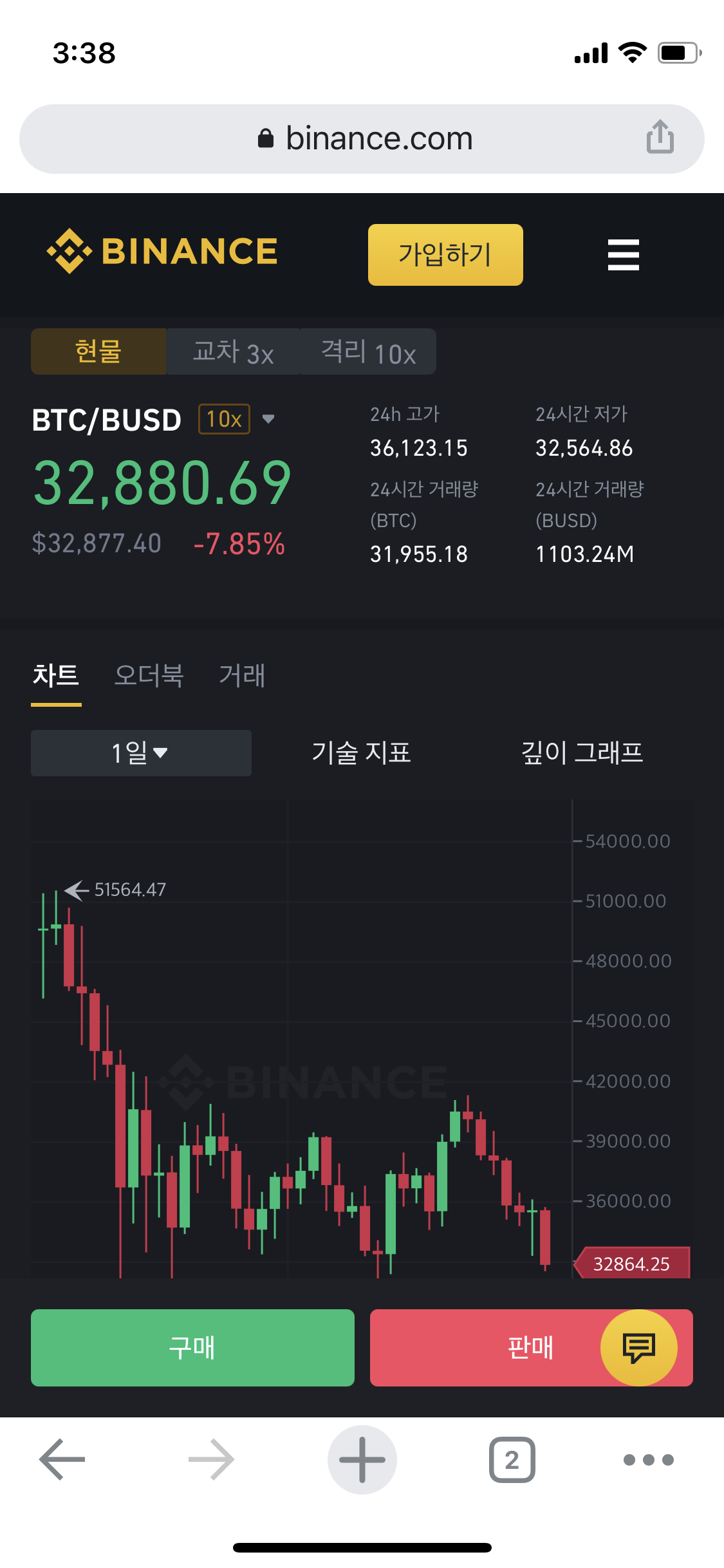Expand the BTC/BUSD pair dropdown
Image resolution: width=724 pixels, height=1568 pixels.
click(268, 419)
